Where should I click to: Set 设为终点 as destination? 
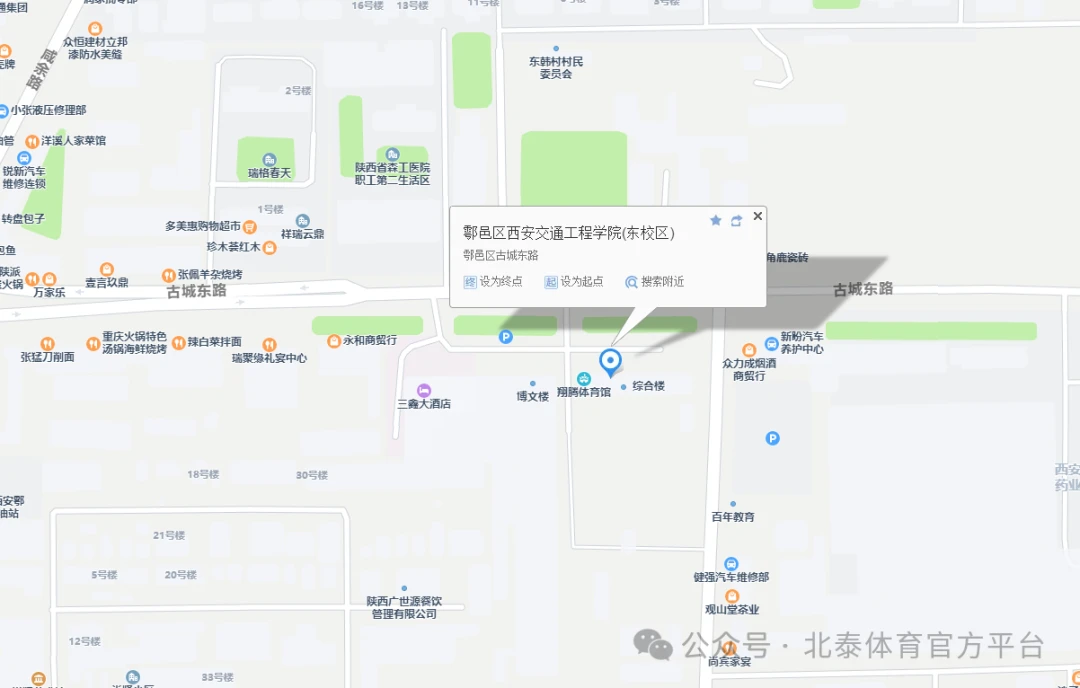(x=493, y=282)
